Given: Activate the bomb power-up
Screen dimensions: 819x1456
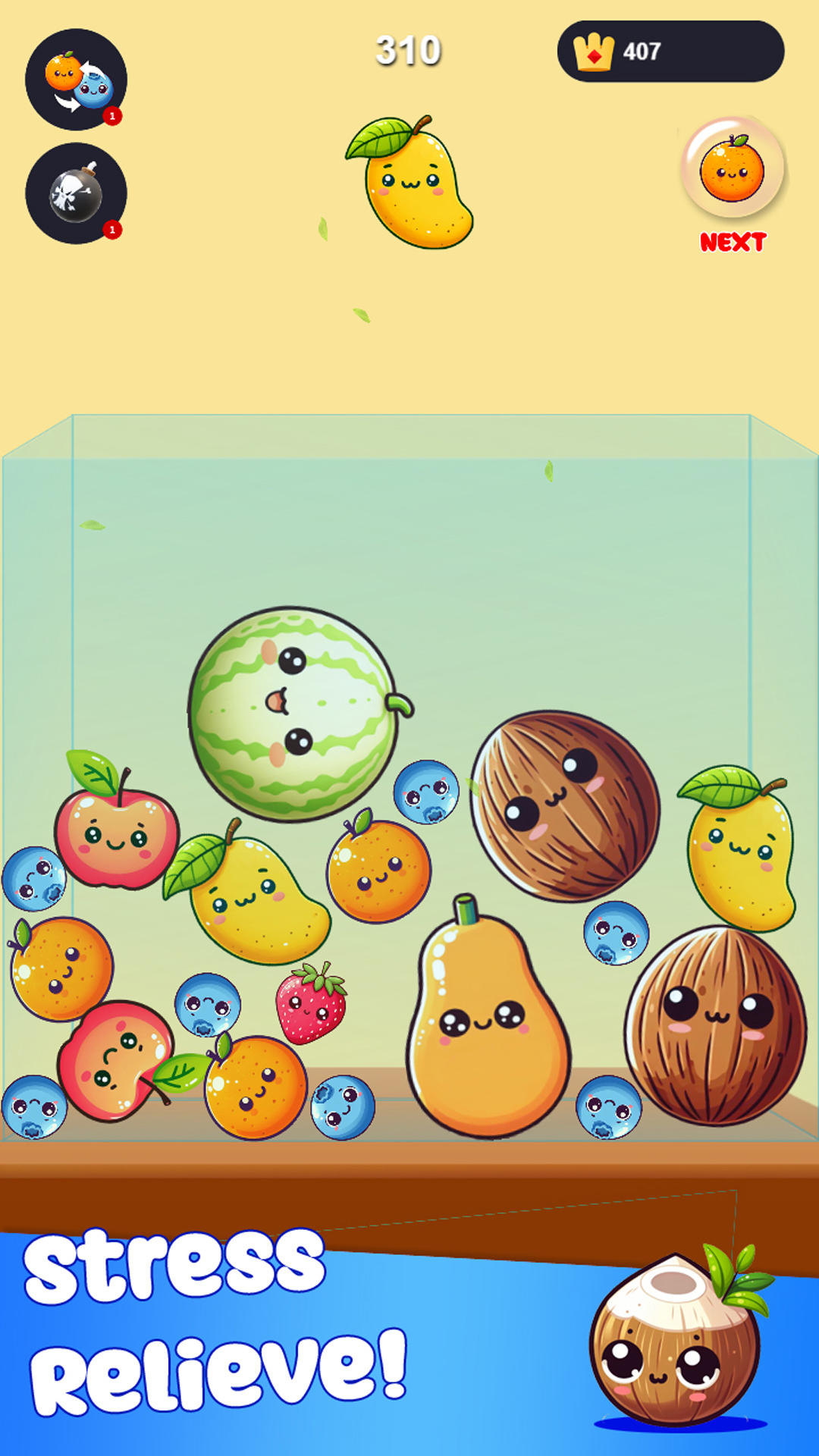Looking at the screenshot, I should click(x=76, y=191).
